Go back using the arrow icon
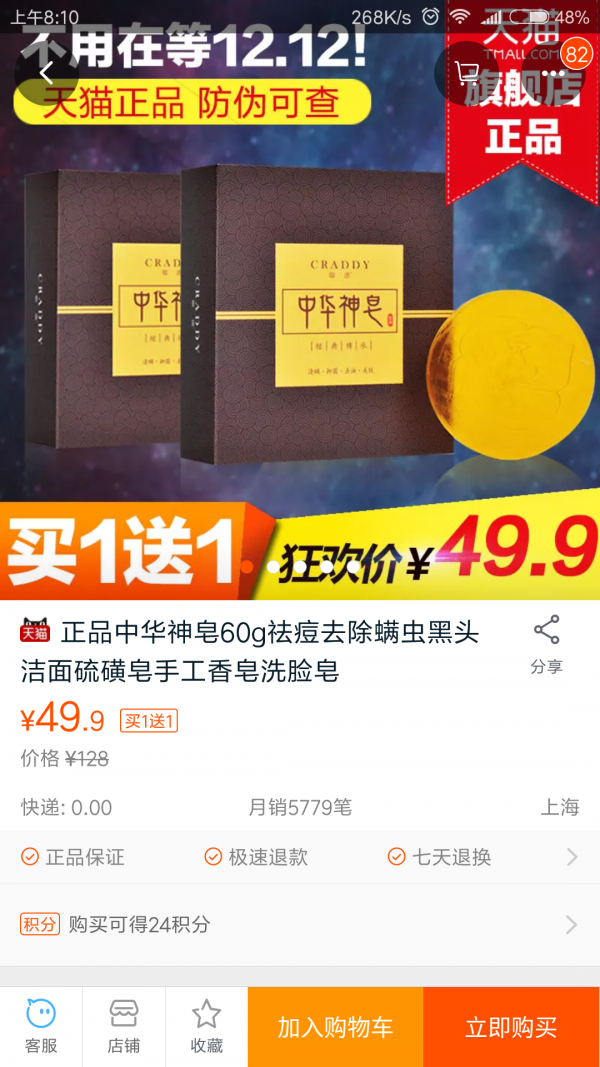 click(46, 72)
